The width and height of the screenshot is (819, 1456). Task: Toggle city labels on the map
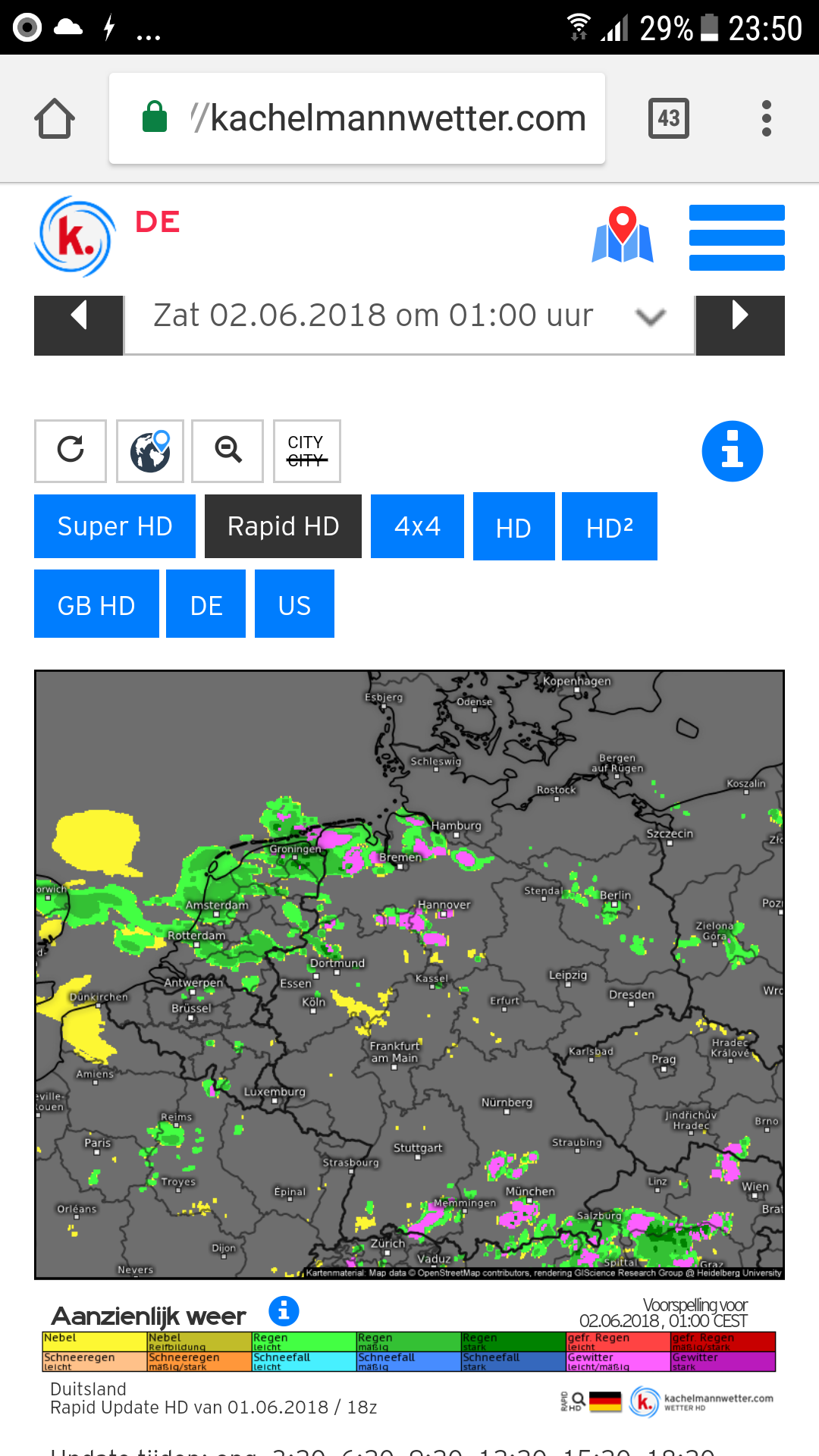(307, 451)
